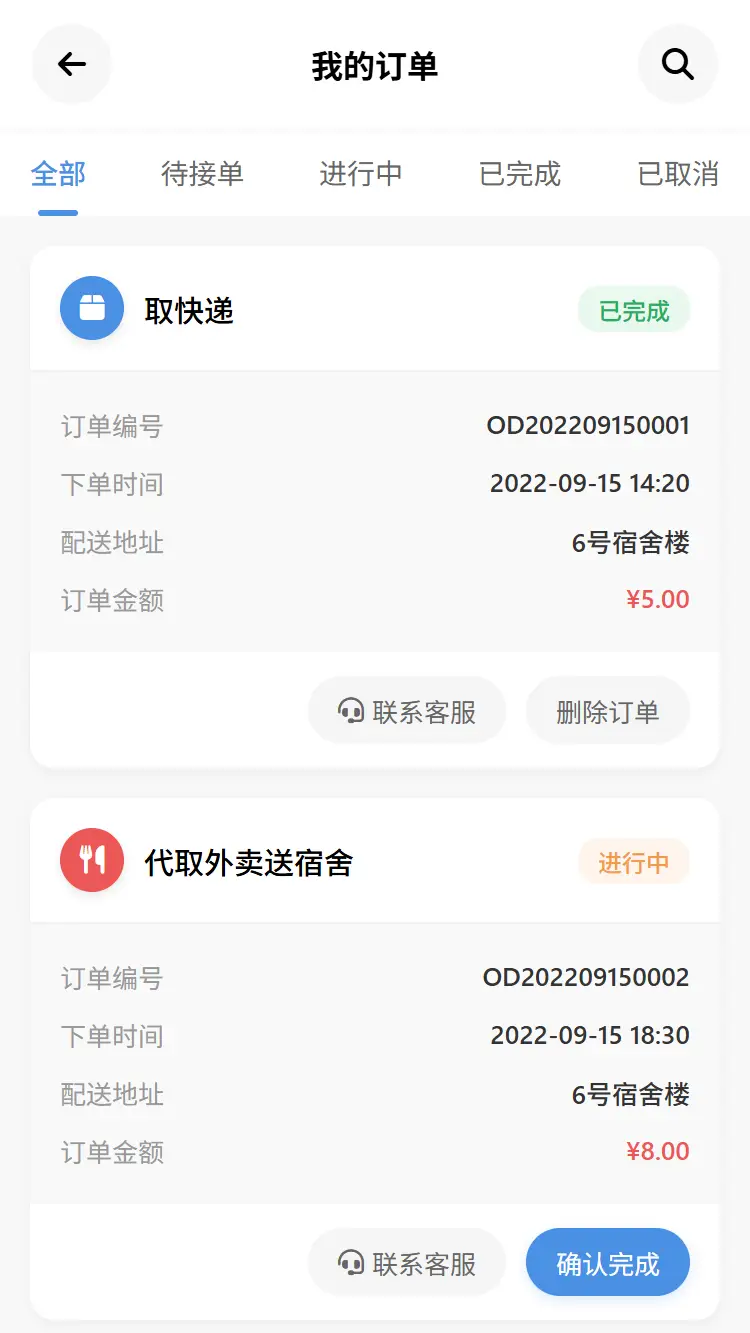Contact support for the 取快递 order
This screenshot has height=1333, width=750.
pyautogui.click(x=407, y=711)
